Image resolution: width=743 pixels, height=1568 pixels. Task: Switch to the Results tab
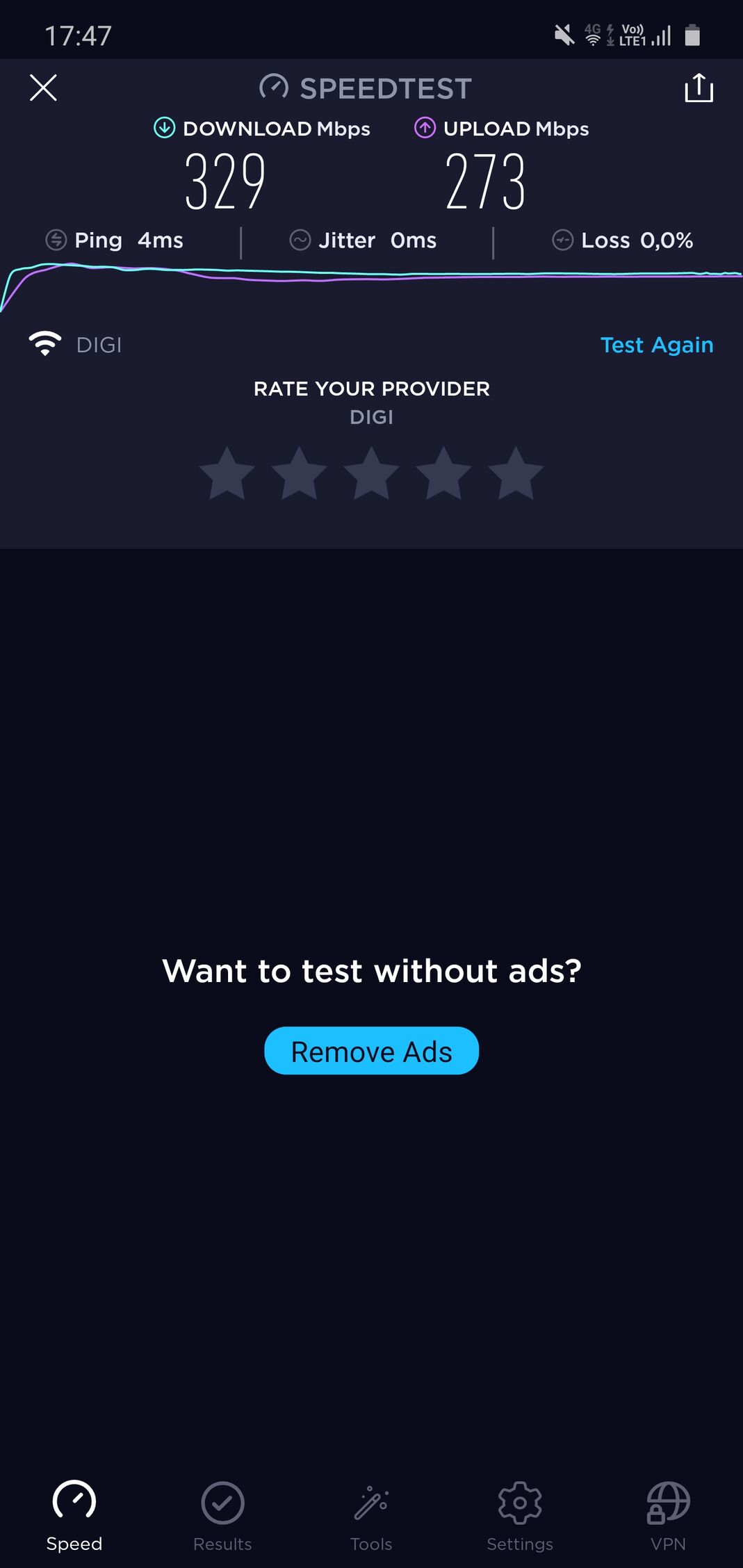point(222,1517)
